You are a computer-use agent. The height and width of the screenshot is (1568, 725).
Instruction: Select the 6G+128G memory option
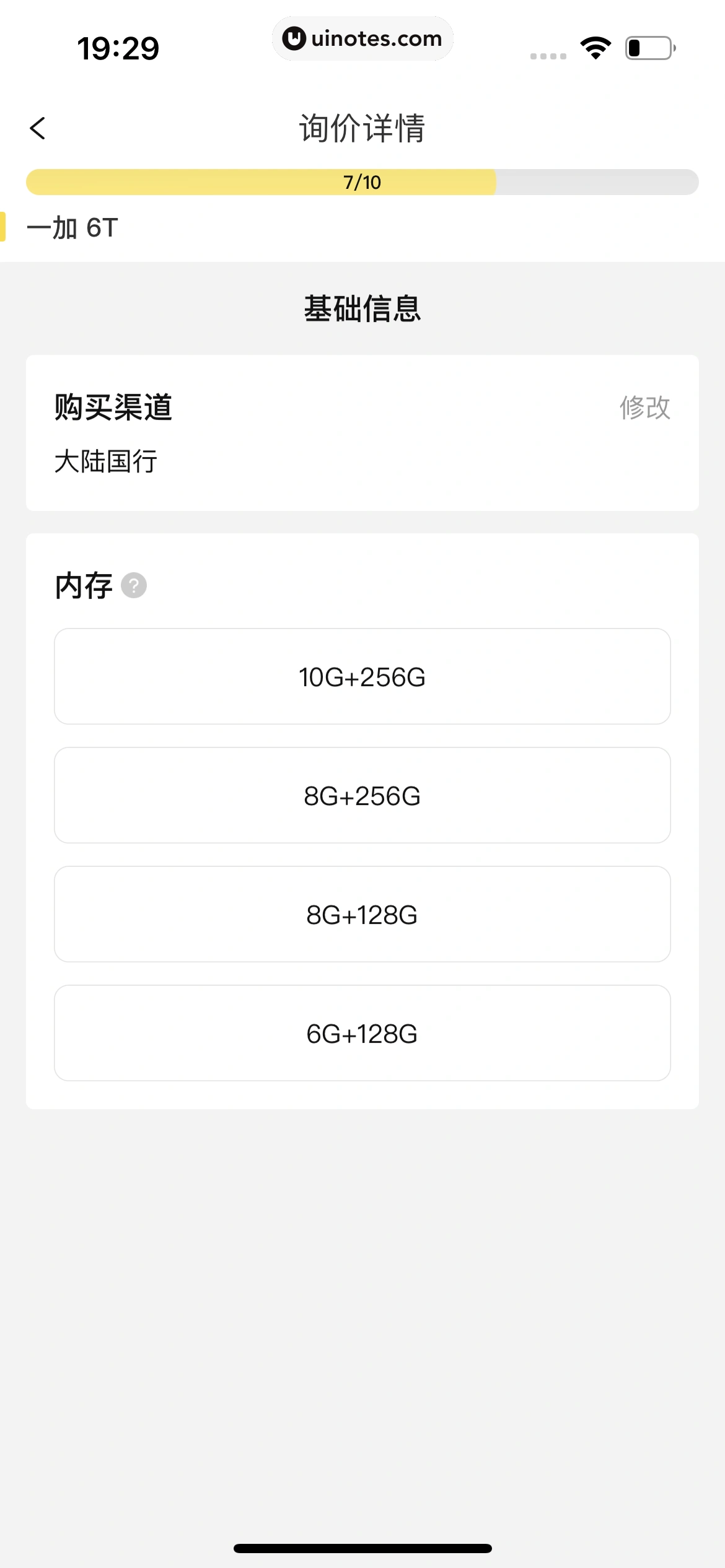pyautogui.click(x=362, y=1034)
